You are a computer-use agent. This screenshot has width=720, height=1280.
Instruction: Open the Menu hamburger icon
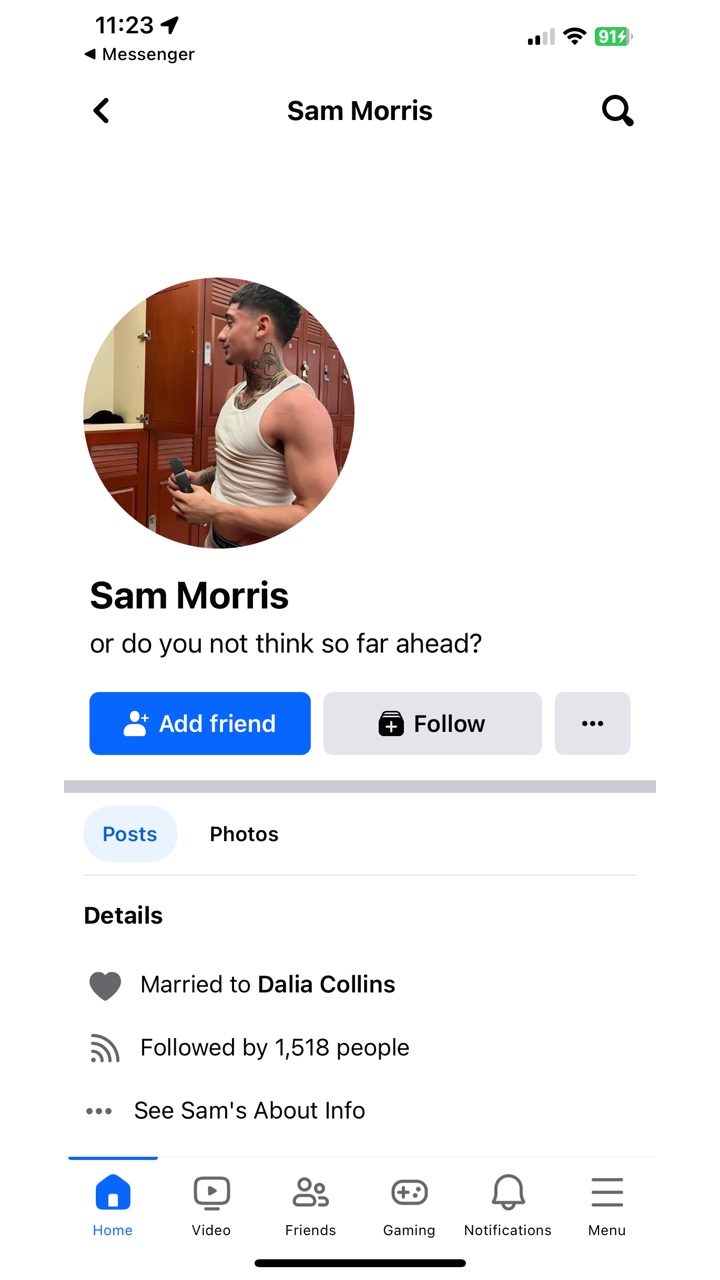(x=606, y=1192)
